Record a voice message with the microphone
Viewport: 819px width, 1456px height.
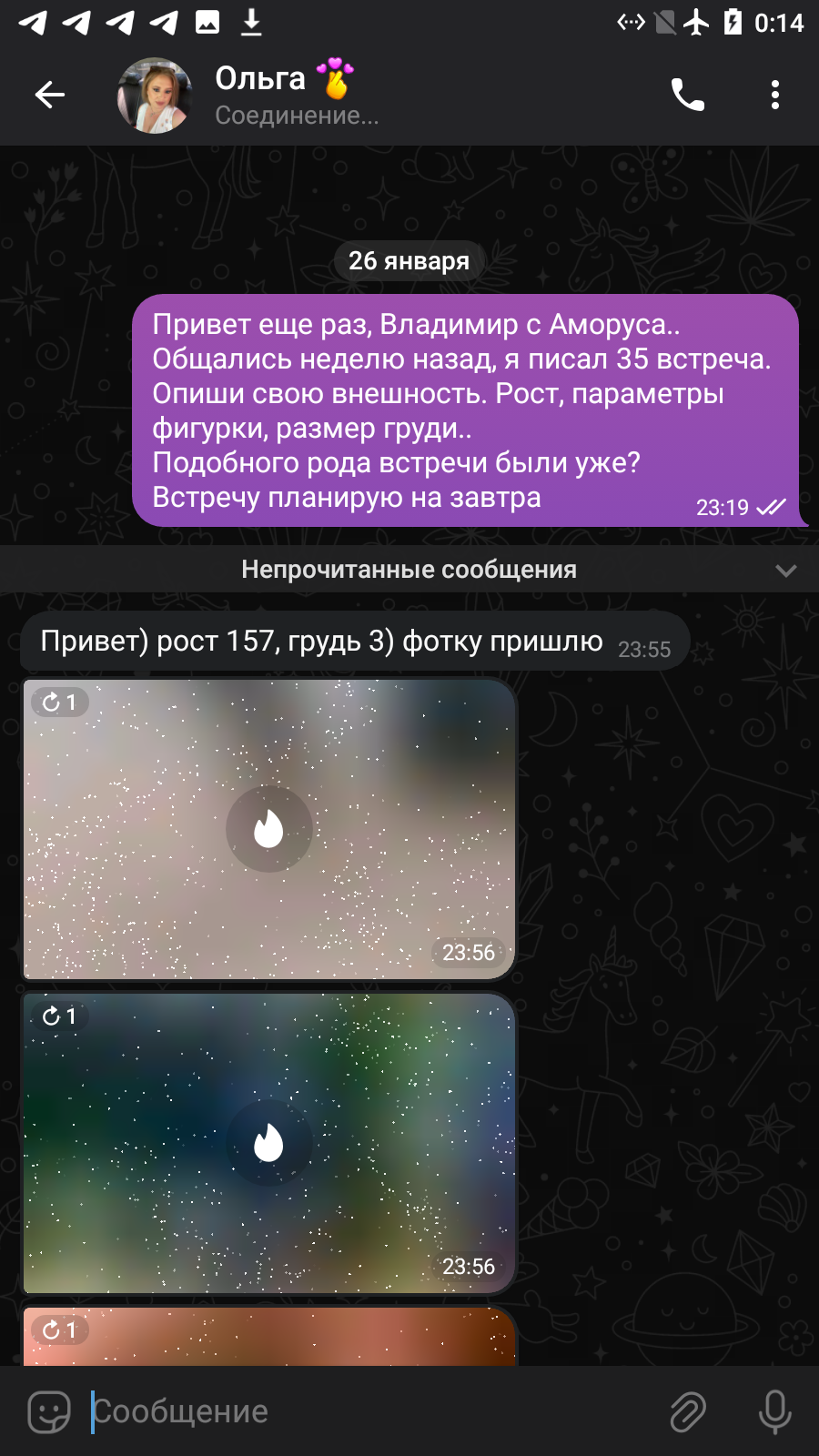point(774,1411)
